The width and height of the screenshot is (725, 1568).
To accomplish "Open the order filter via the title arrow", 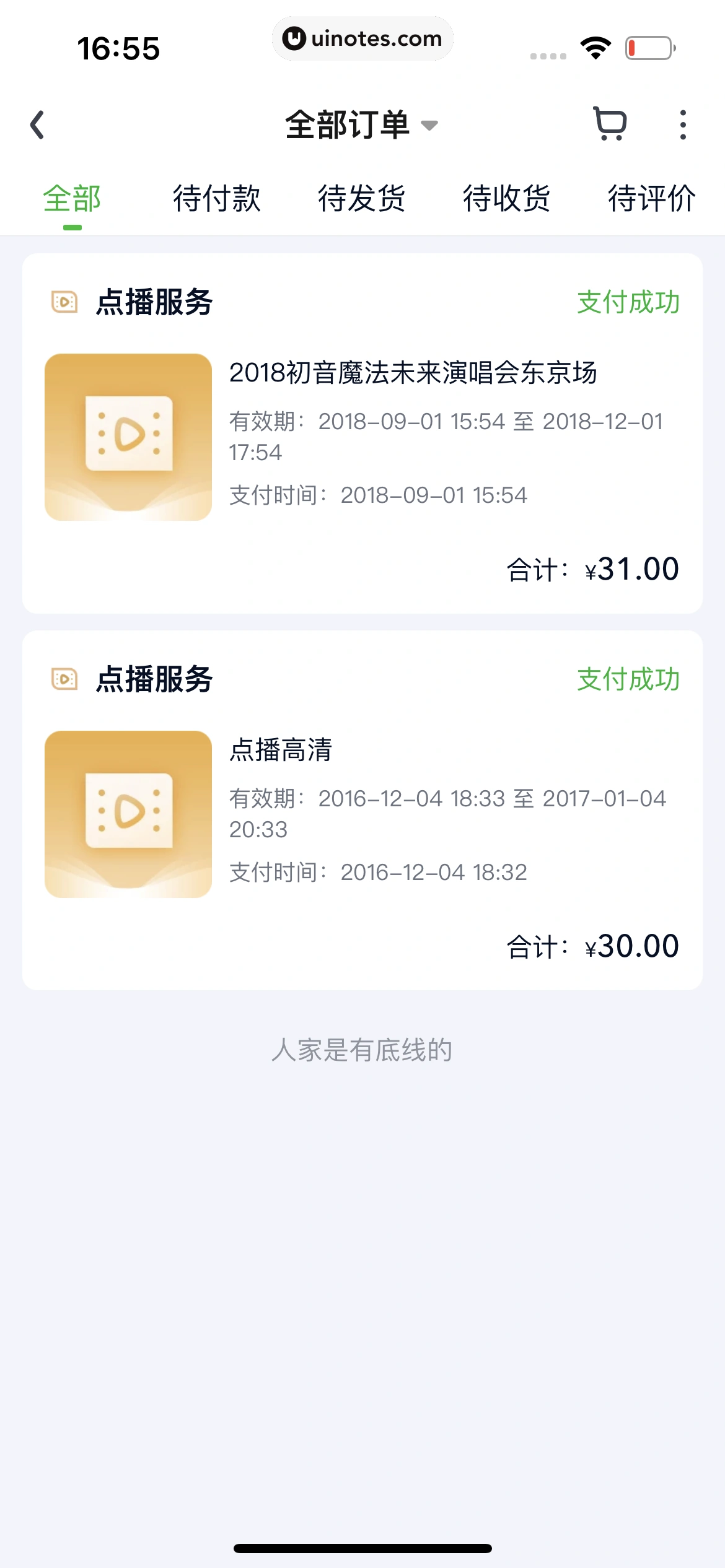I will [x=430, y=126].
